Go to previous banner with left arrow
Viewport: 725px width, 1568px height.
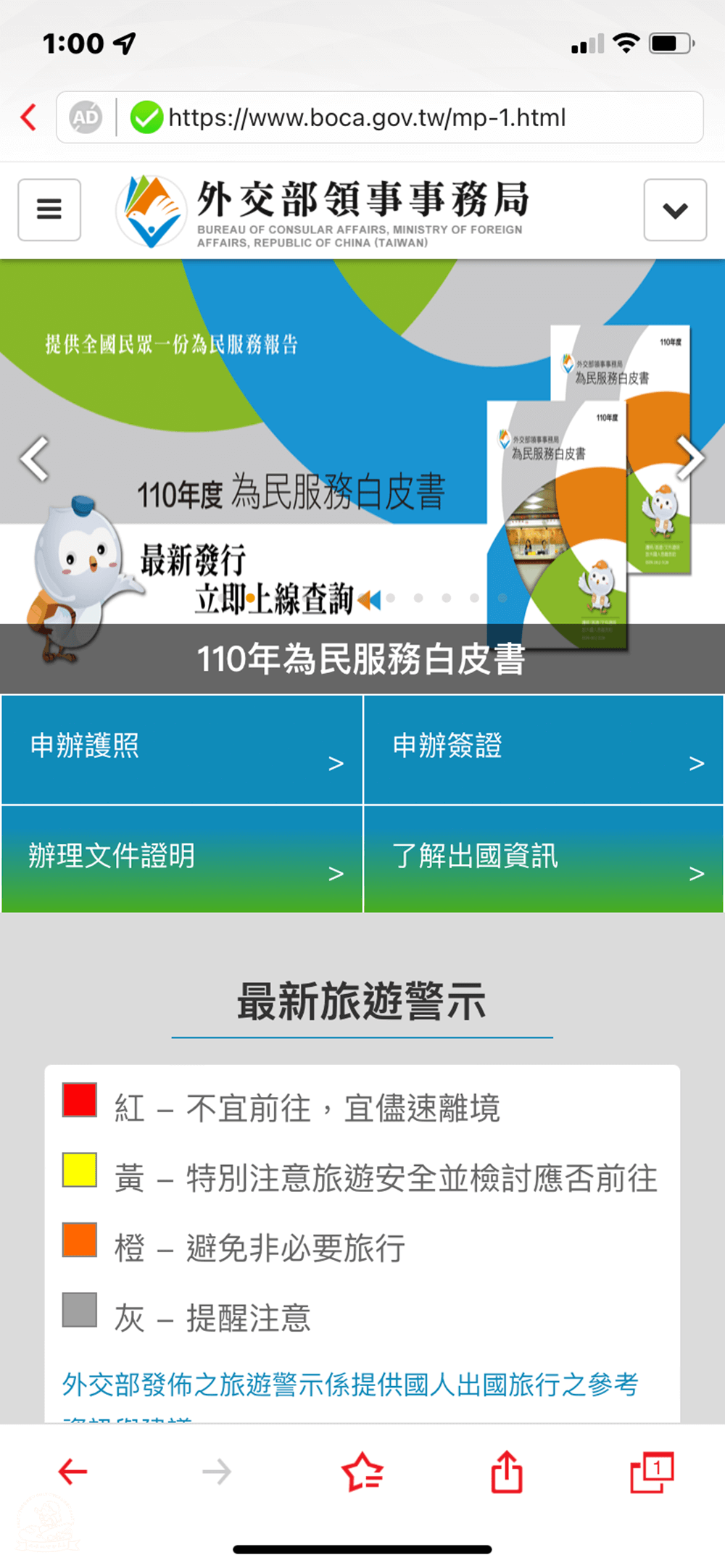pos(34,458)
